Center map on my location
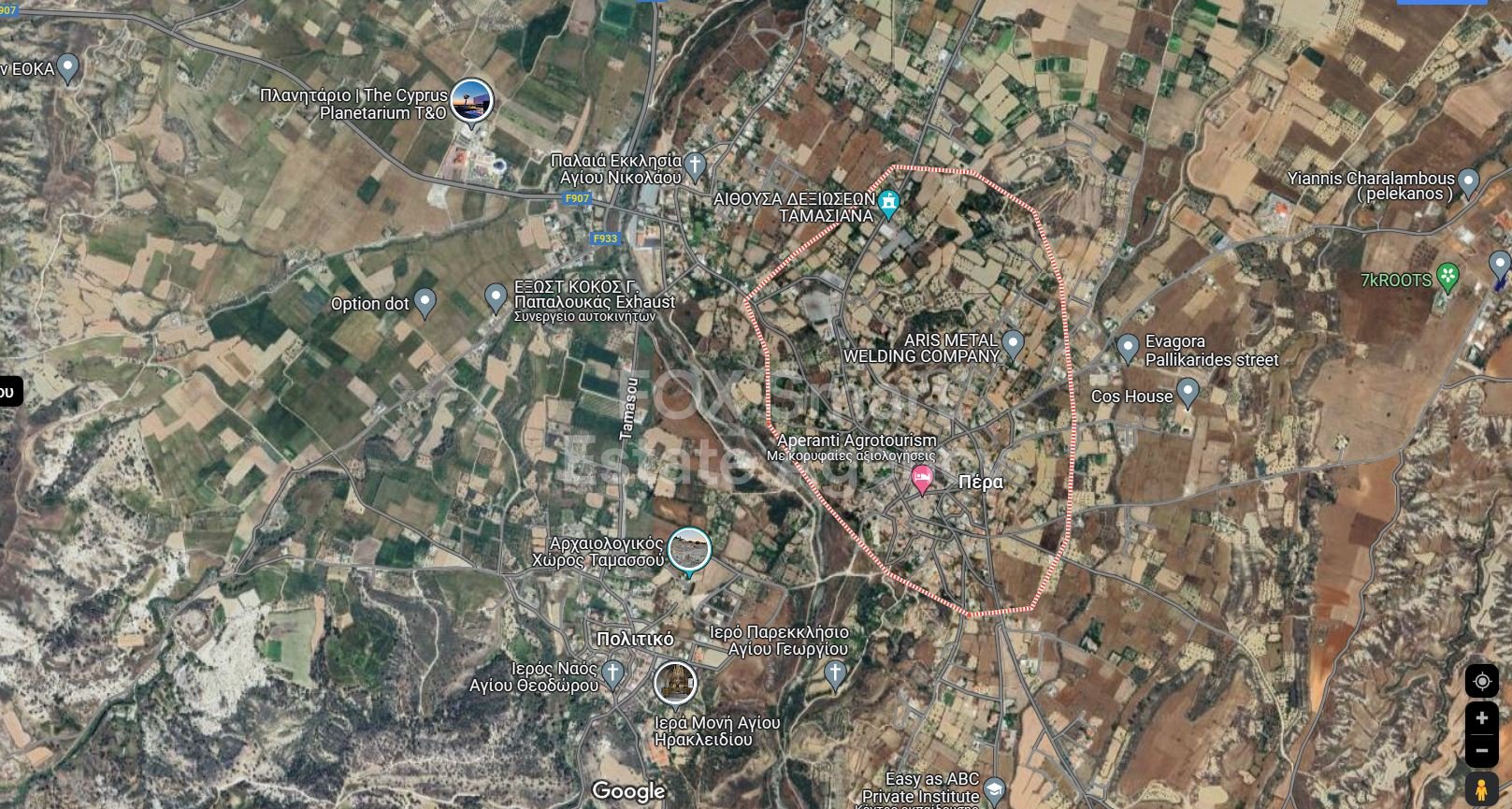This screenshot has height=809, width=1512. point(1481,681)
